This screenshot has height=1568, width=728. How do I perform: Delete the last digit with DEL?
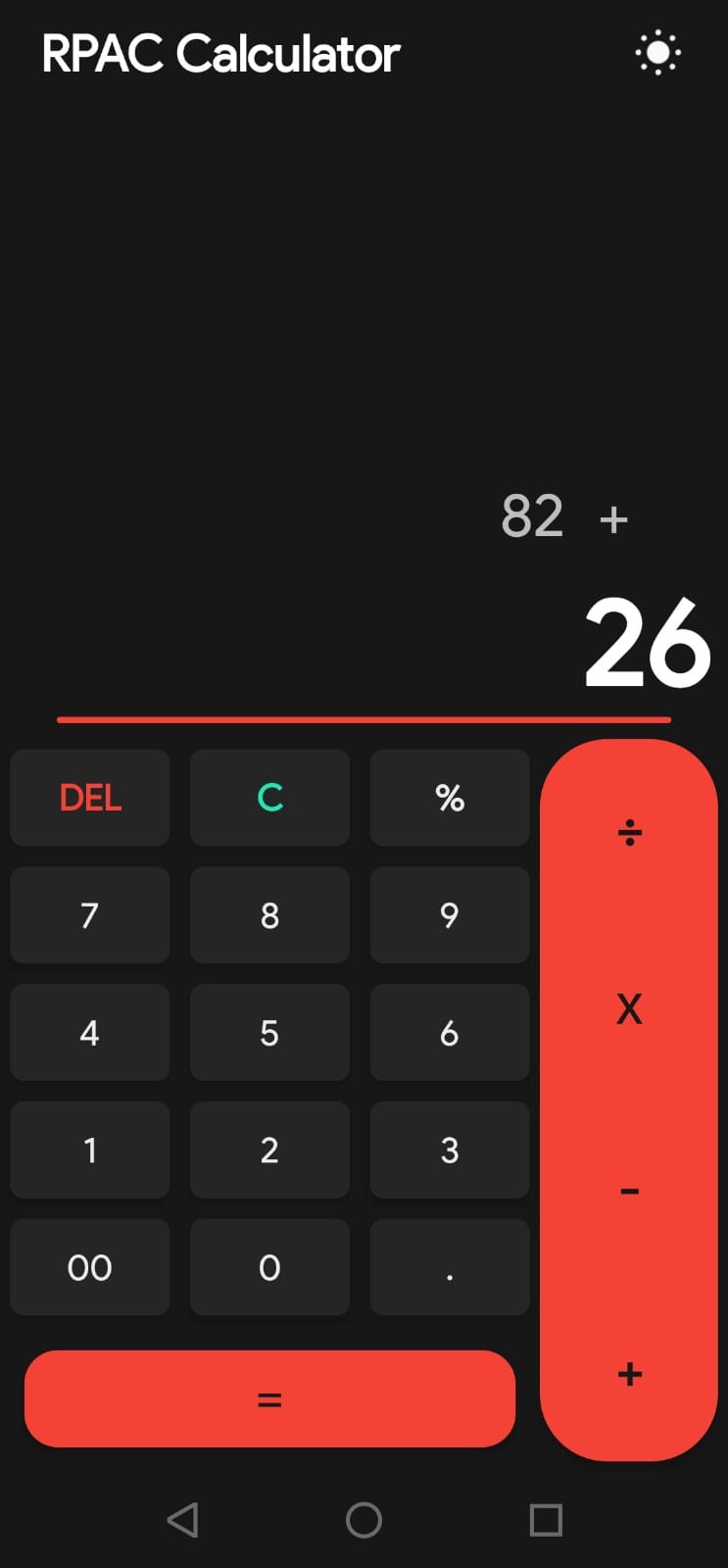(90, 798)
